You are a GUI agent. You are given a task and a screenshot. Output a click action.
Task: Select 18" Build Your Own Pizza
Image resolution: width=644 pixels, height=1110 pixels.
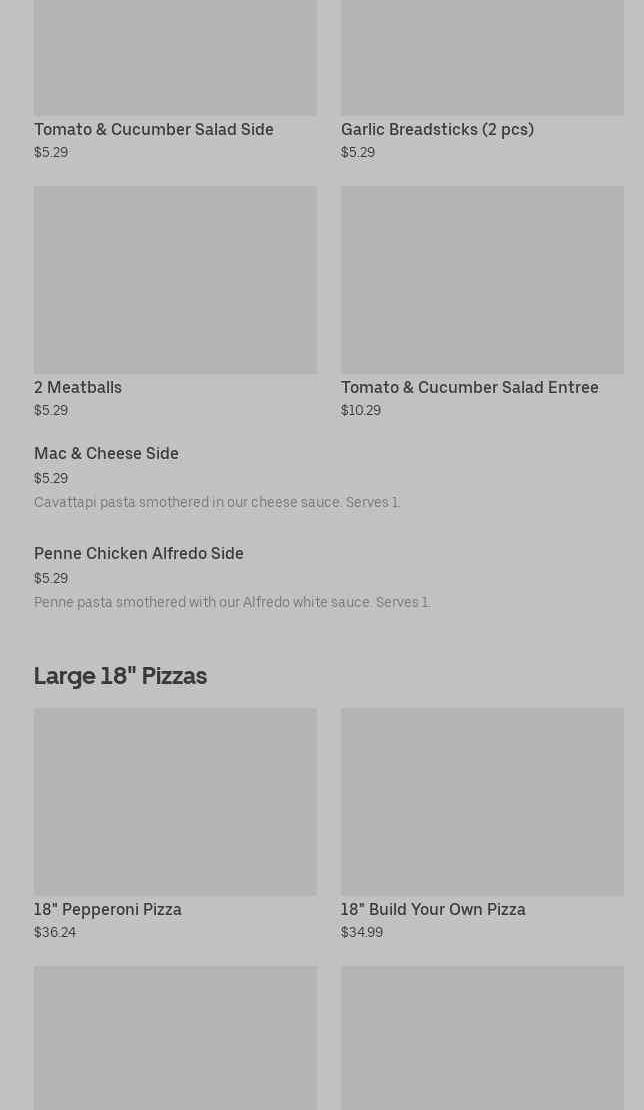point(433,909)
